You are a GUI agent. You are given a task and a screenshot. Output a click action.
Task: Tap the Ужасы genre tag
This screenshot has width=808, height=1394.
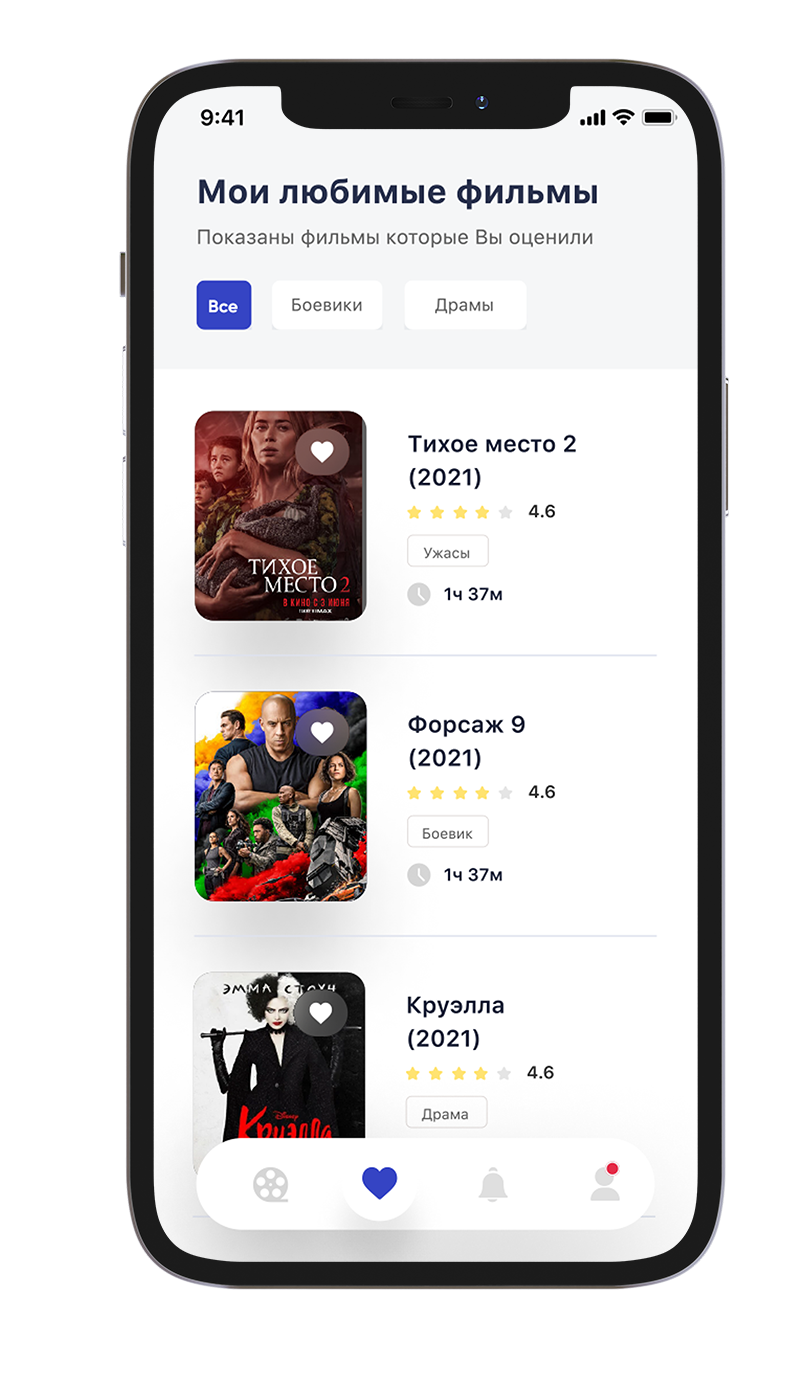click(x=447, y=551)
